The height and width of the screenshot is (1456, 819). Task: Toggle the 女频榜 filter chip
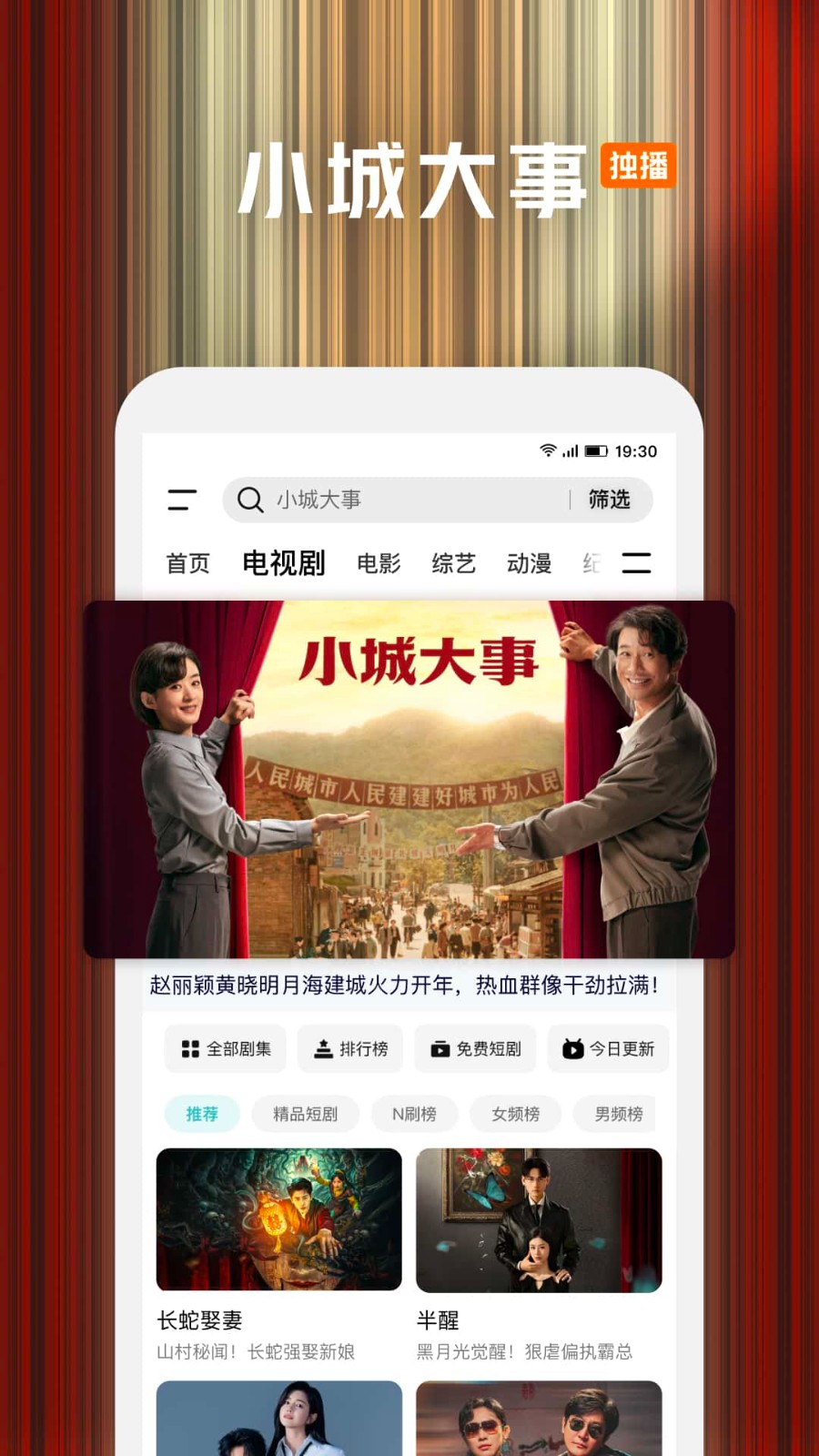(515, 1114)
